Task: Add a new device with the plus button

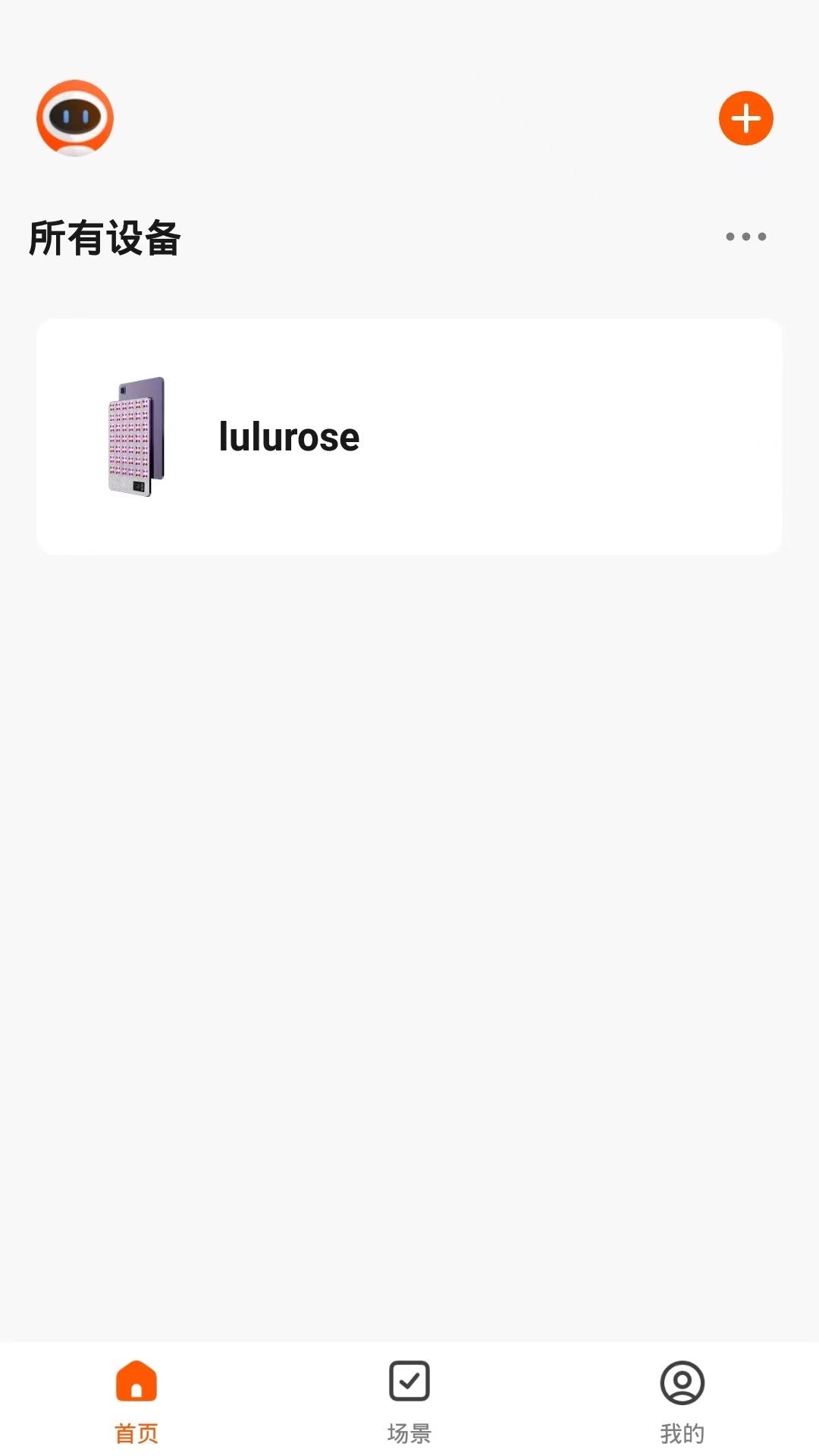Action: pyautogui.click(x=745, y=118)
